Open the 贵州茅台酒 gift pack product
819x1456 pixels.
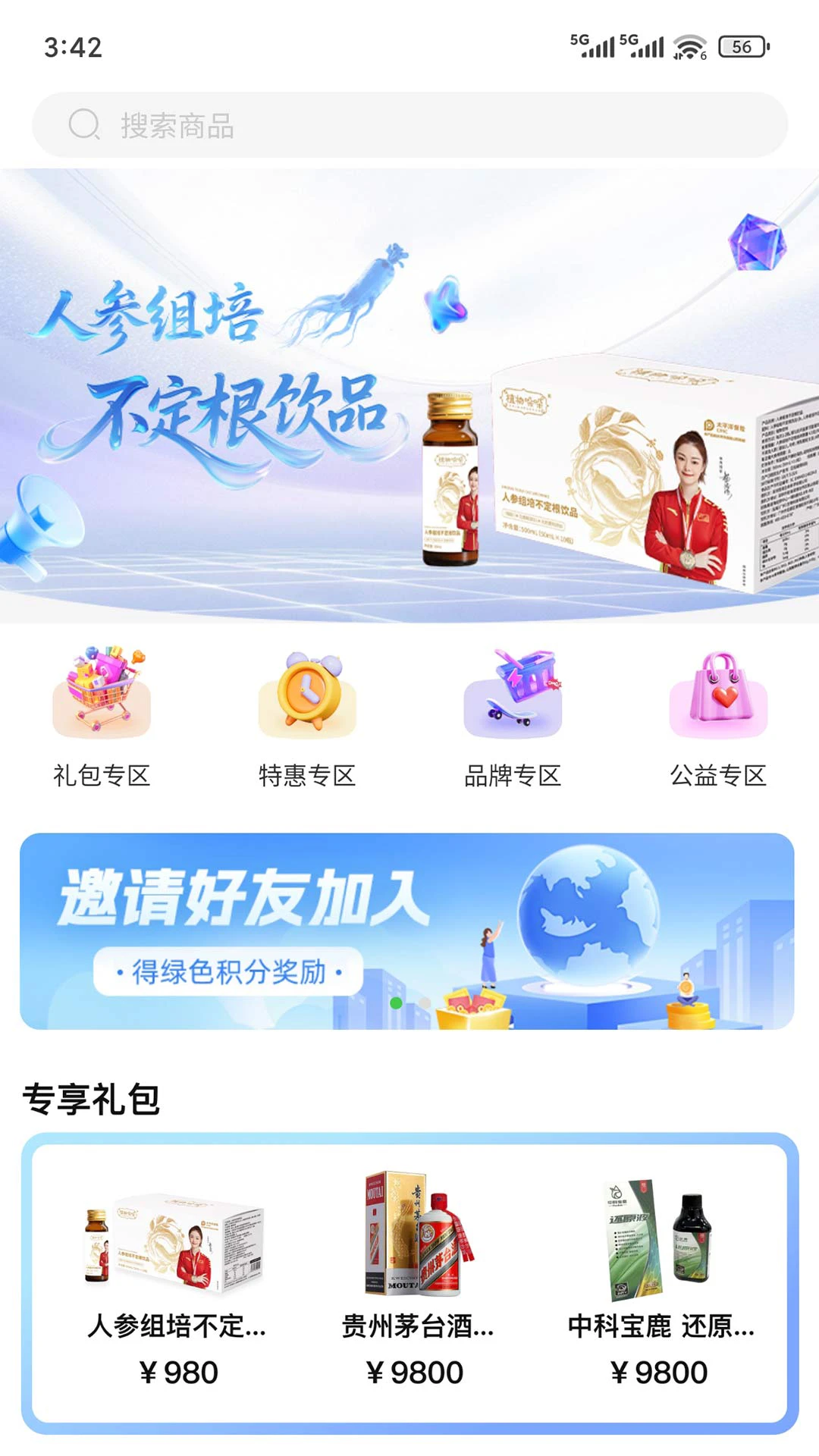coord(416,1282)
